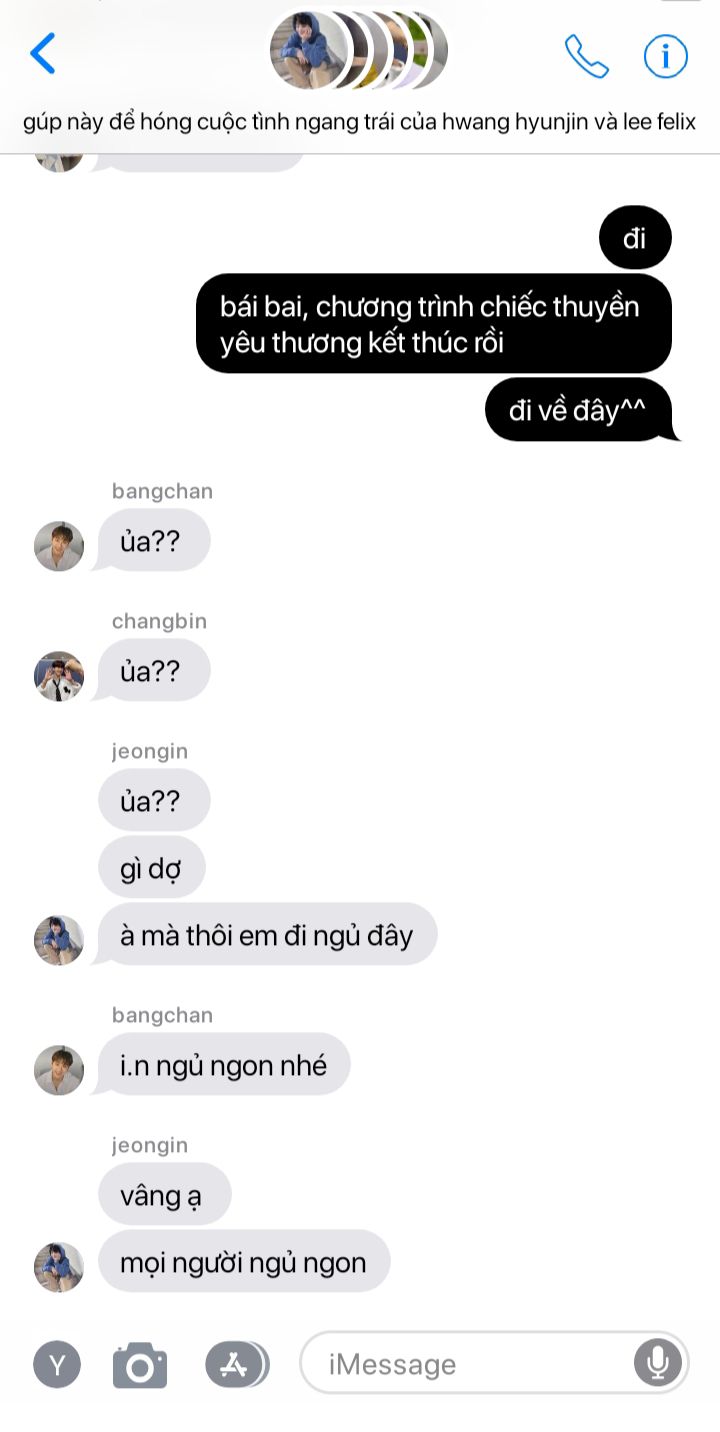Open changbin's profile picture

coord(59,676)
